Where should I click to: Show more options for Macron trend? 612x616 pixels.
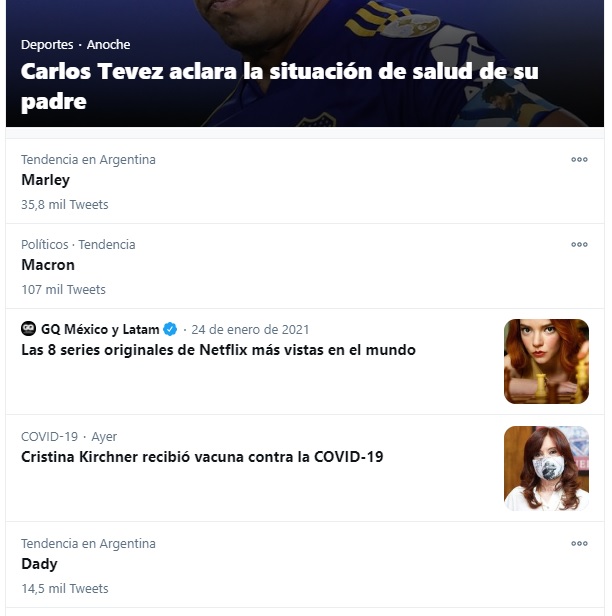point(579,245)
